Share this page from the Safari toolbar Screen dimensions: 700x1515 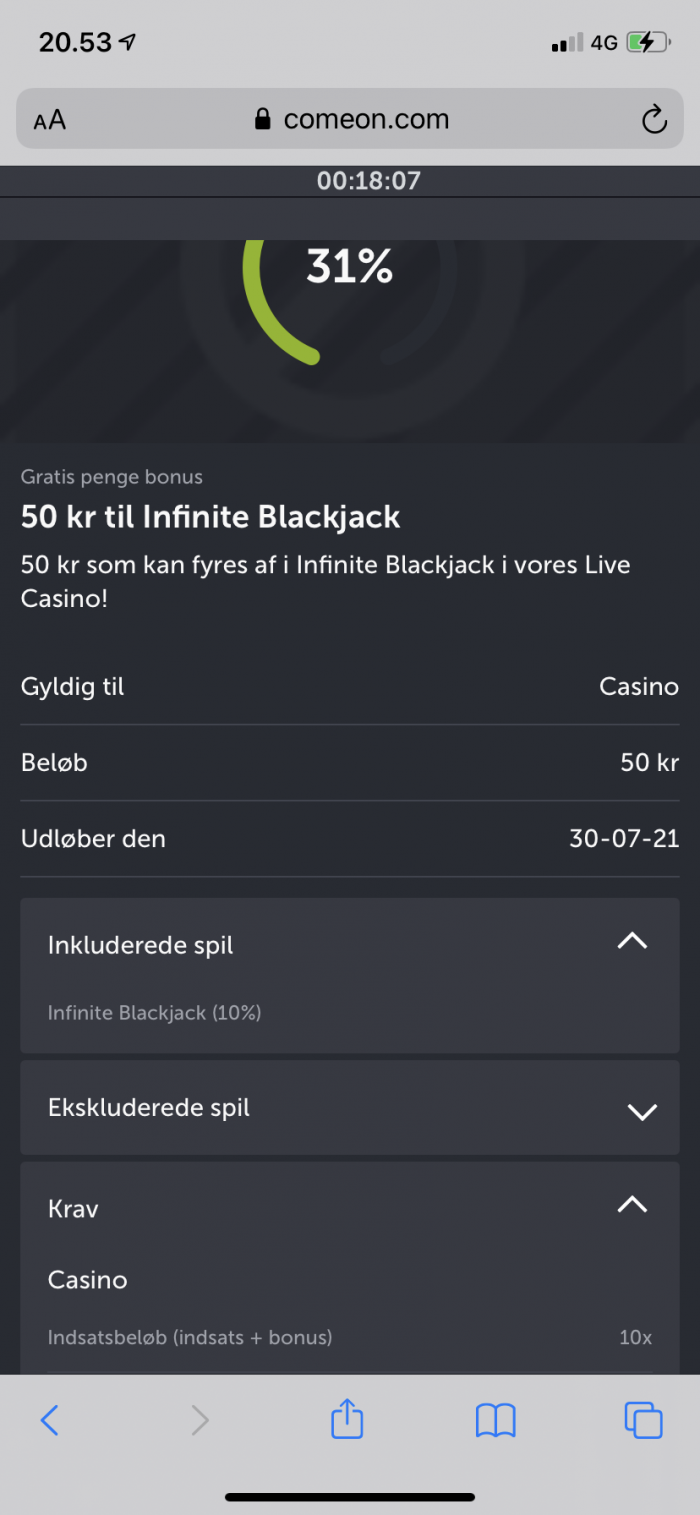pyautogui.click(x=347, y=1418)
